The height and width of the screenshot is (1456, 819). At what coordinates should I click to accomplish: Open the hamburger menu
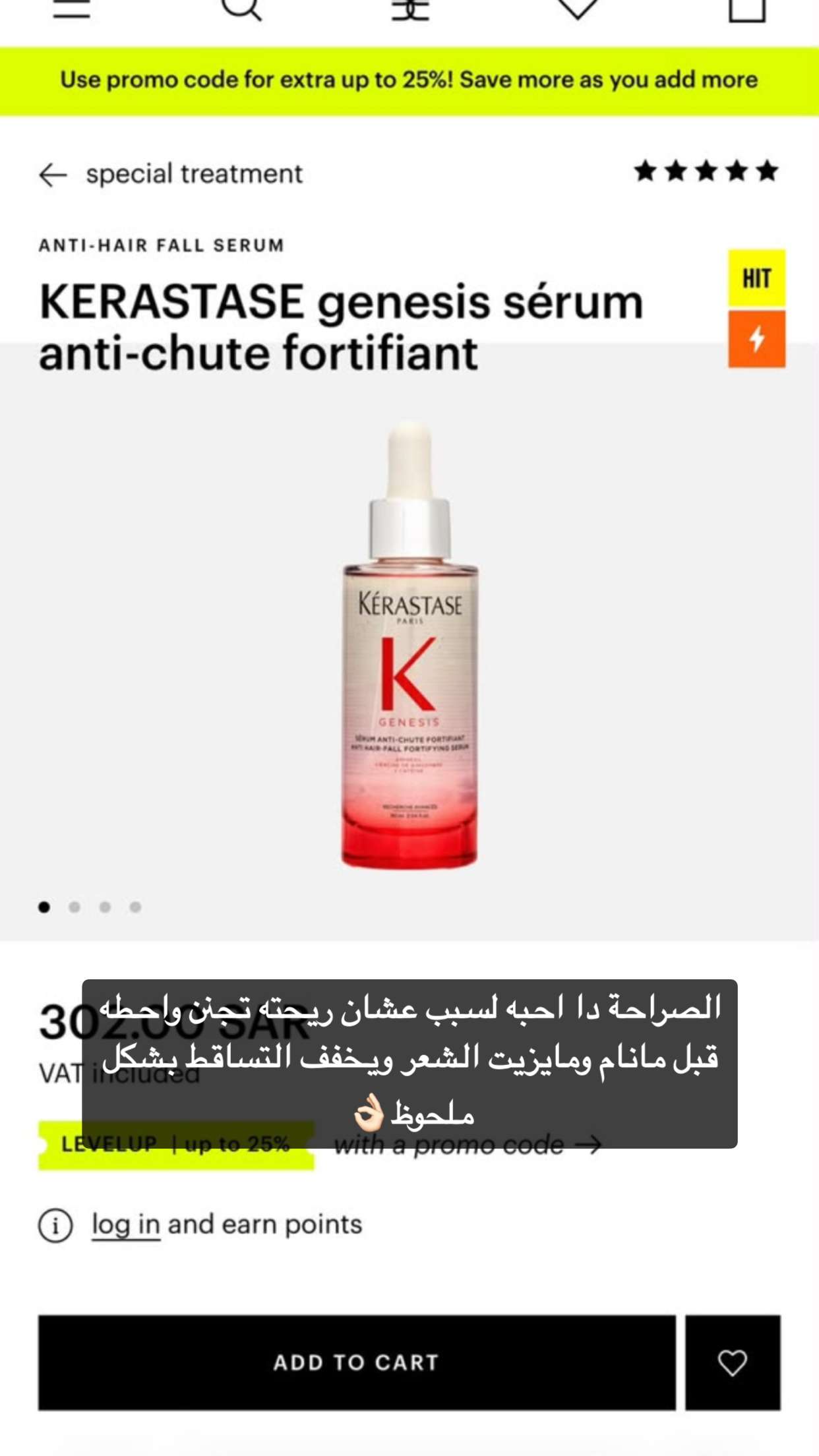pyautogui.click(x=71, y=8)
